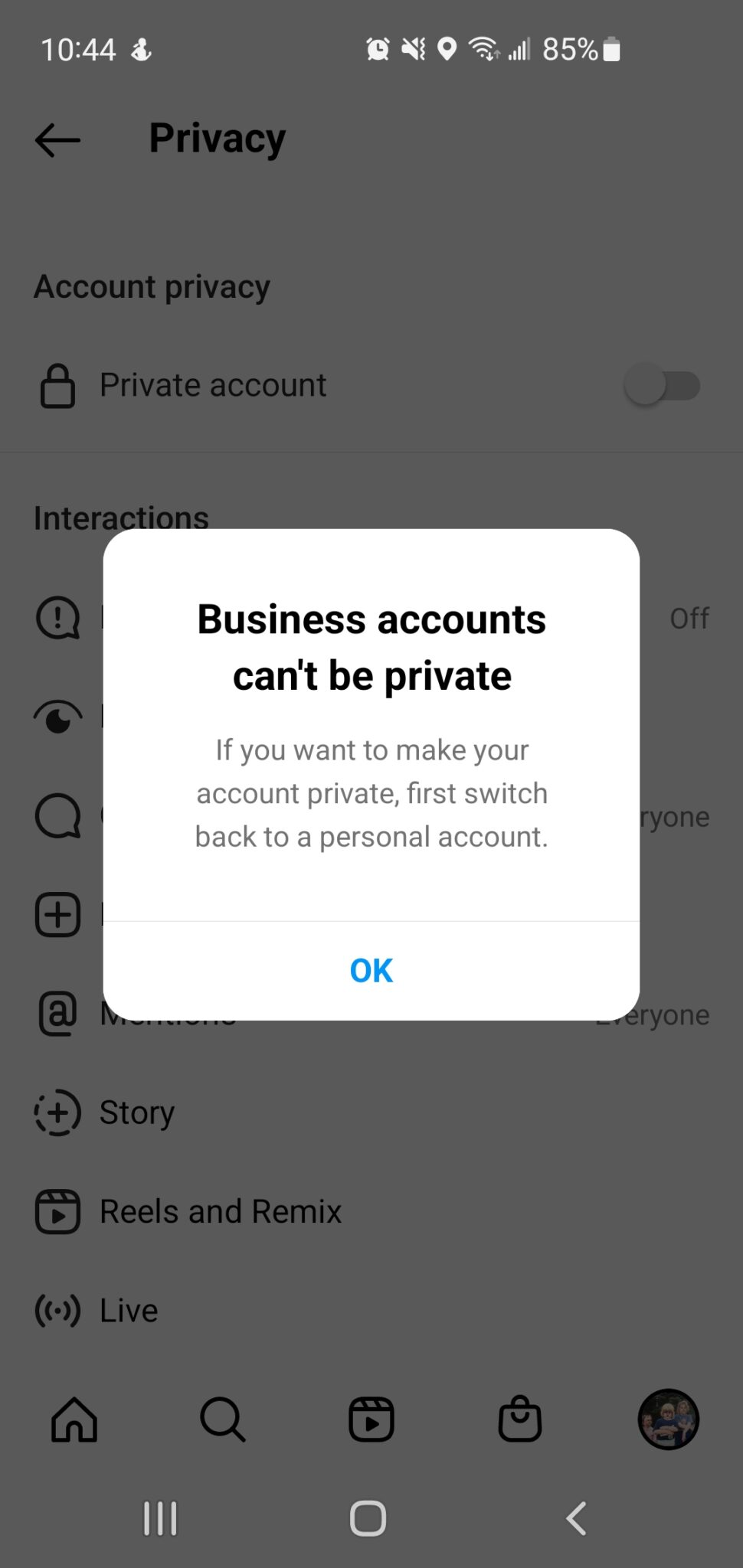Switch to the Reels tab

[371, 1419]
